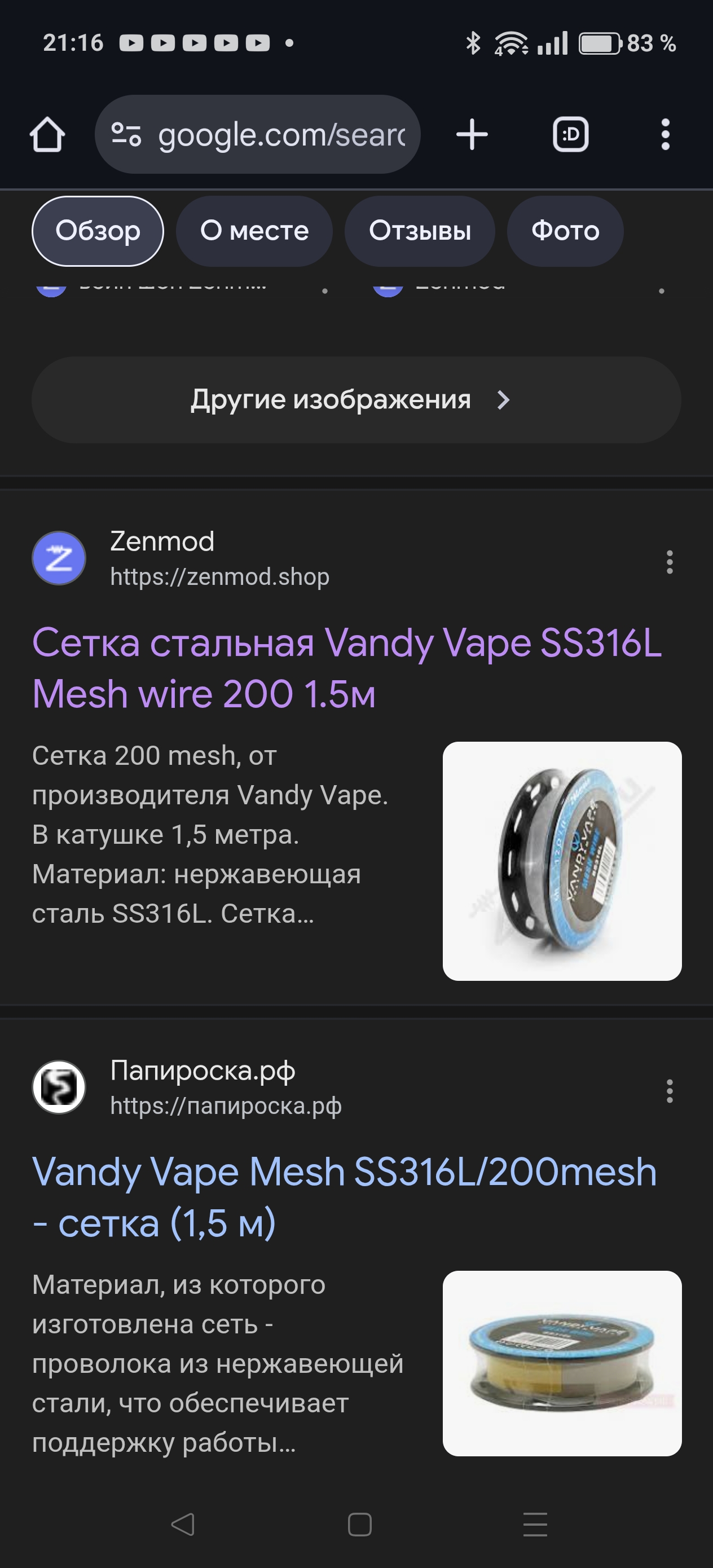Open the Chrome overflow menu
This screenshot has width=713, height=1568.
click(665, 135)
